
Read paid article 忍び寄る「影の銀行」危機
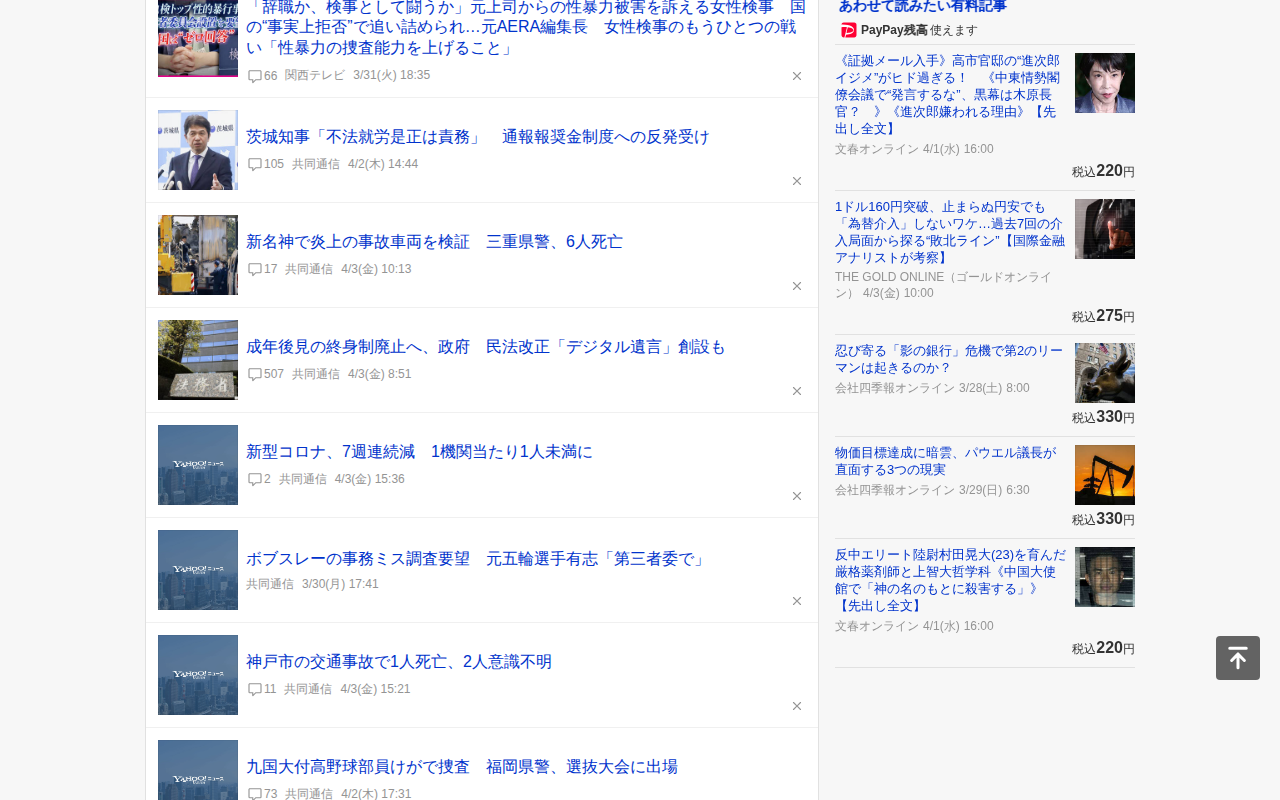tap(948, 359)
